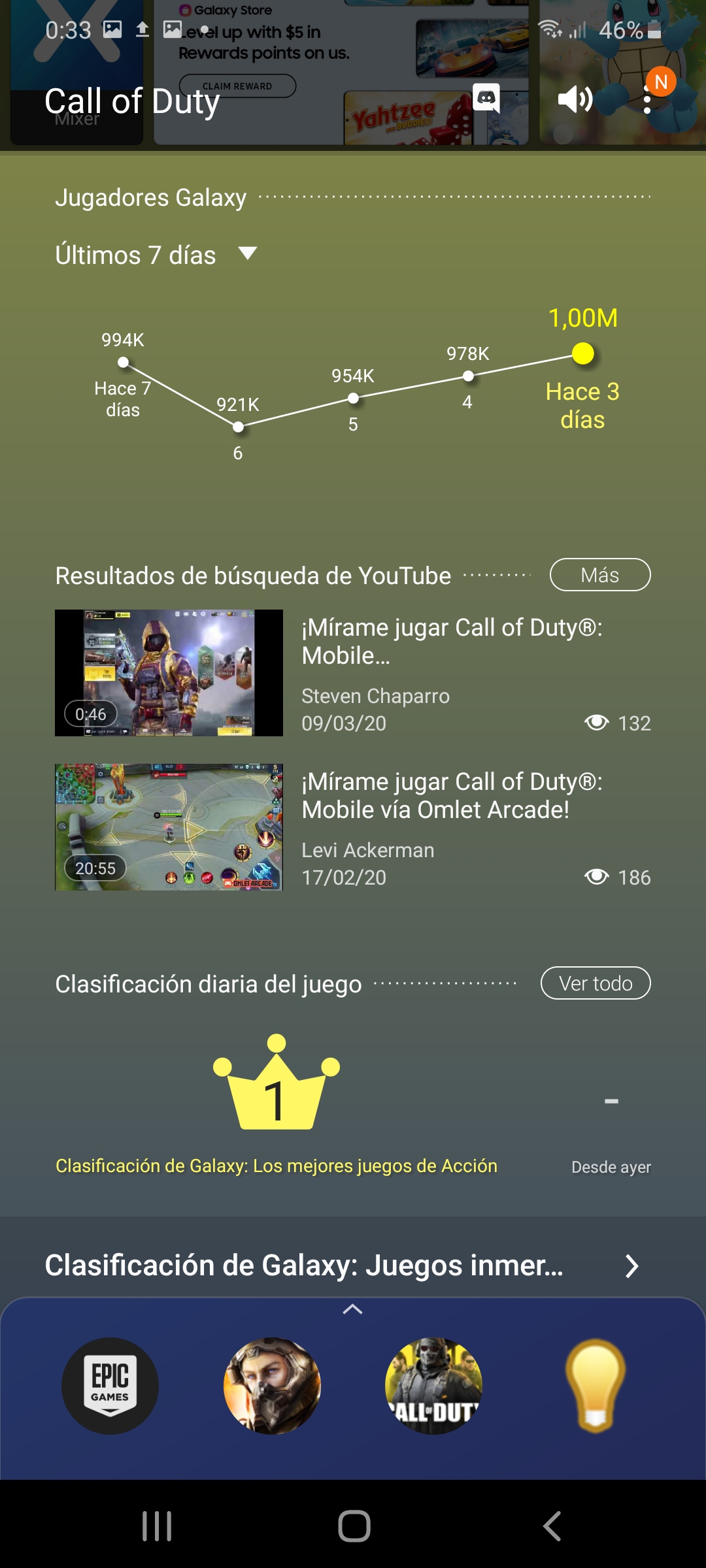
Task: Go to the phone home screen
Action: tap(354, 1526)
